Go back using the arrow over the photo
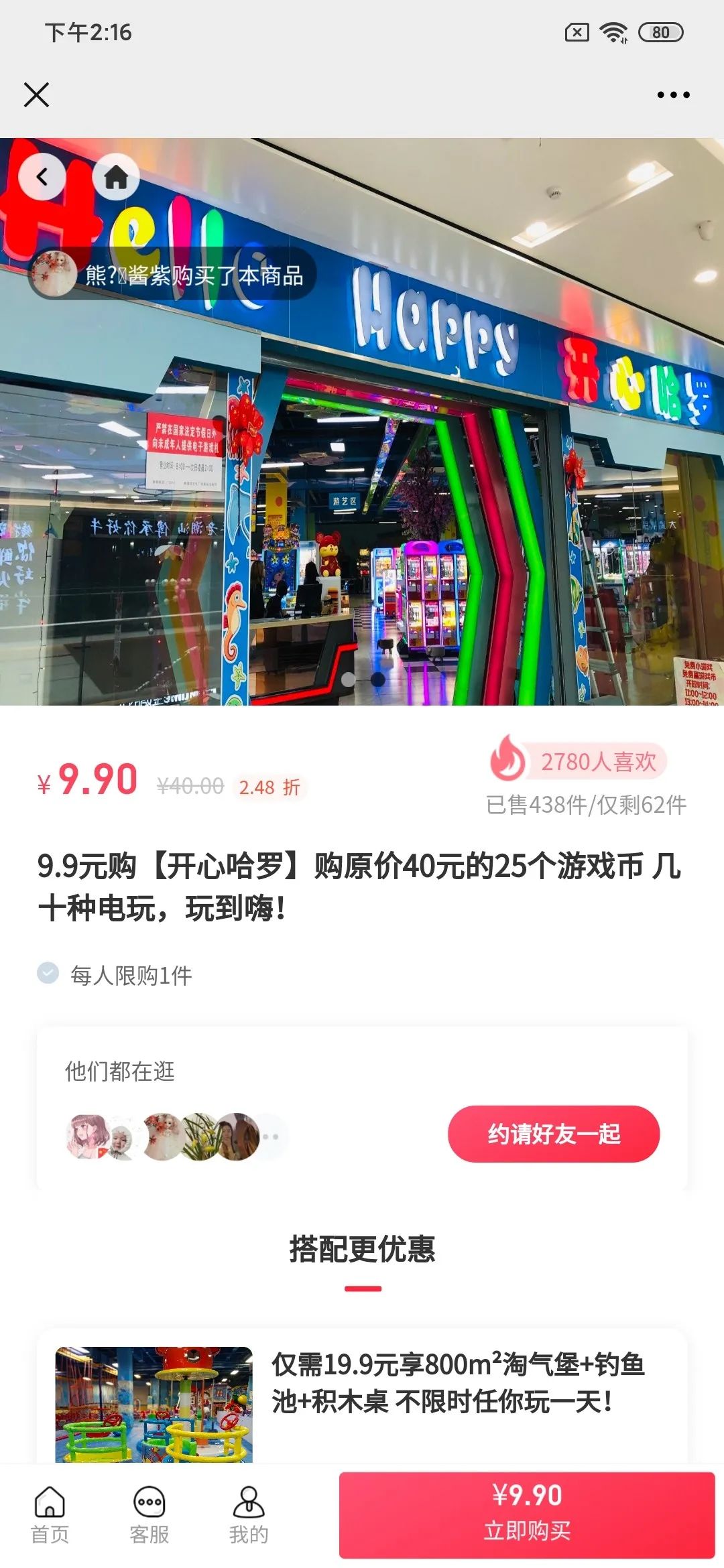 42,177
